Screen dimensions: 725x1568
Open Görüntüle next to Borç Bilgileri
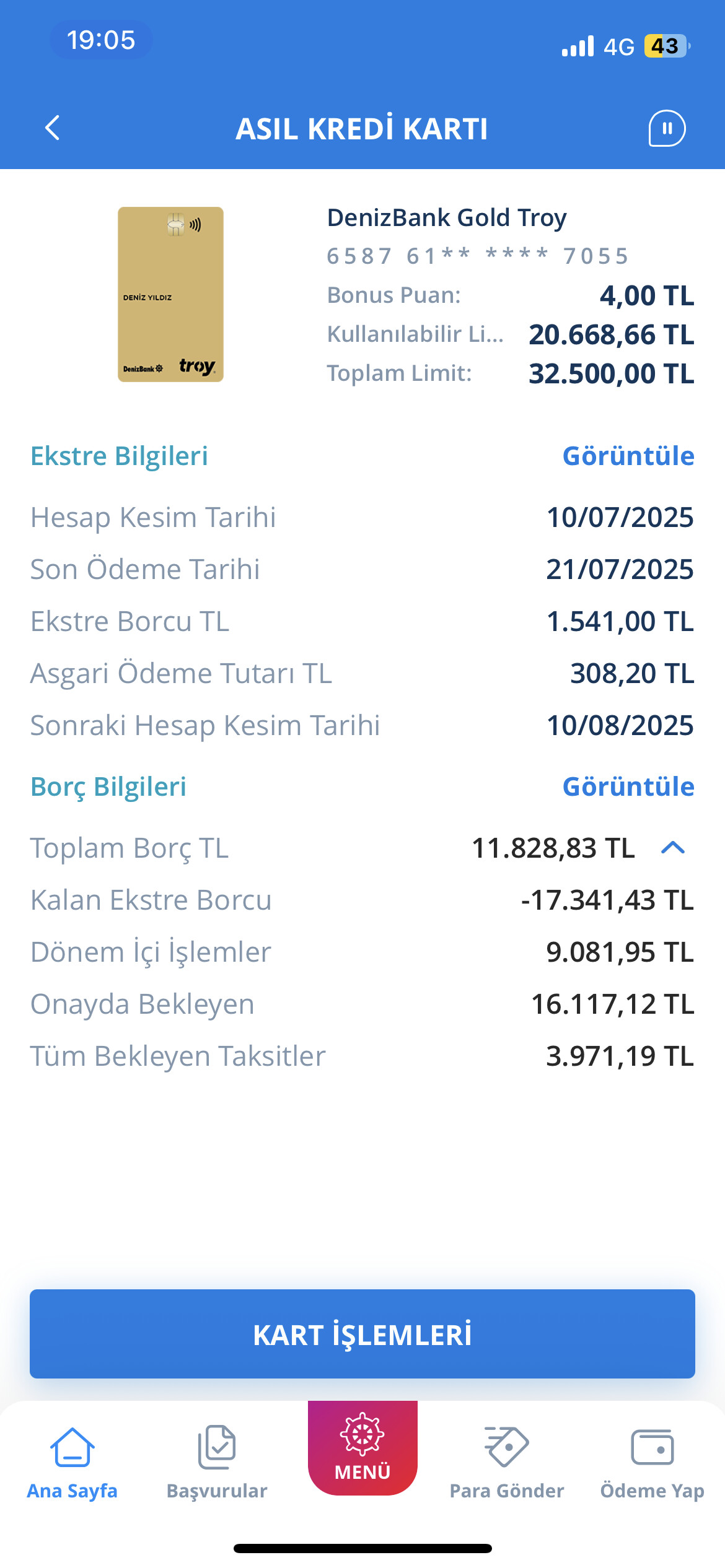coord(628,786)
